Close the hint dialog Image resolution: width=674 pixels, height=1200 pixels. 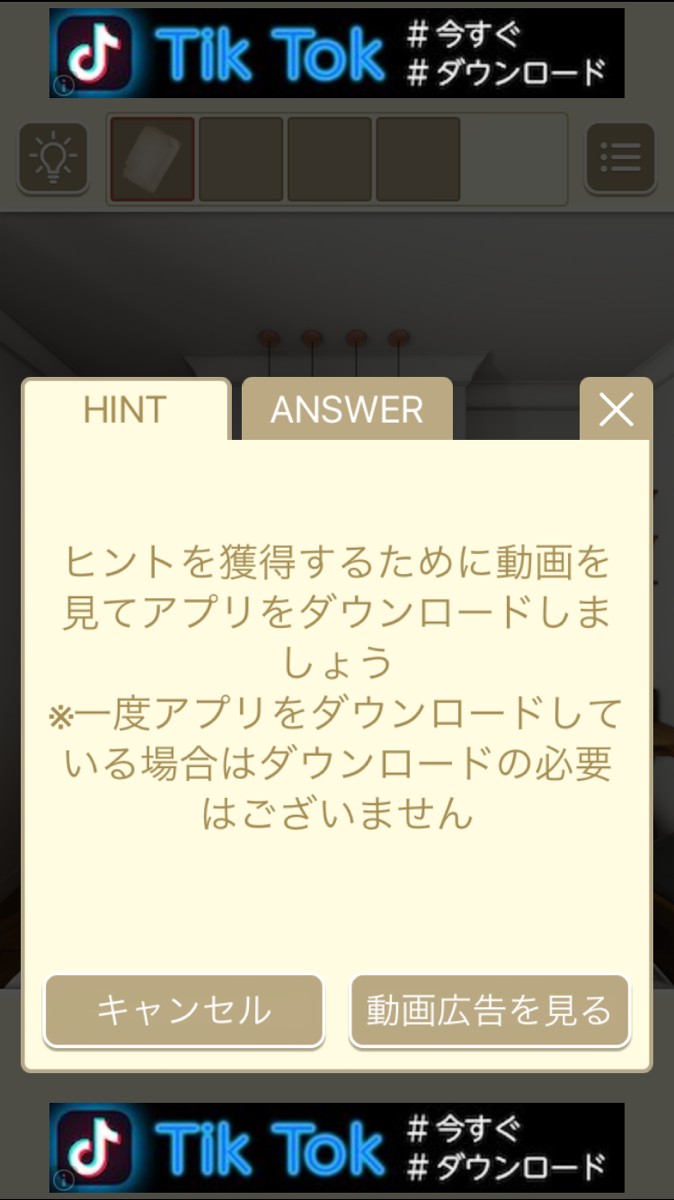(615, 409)
